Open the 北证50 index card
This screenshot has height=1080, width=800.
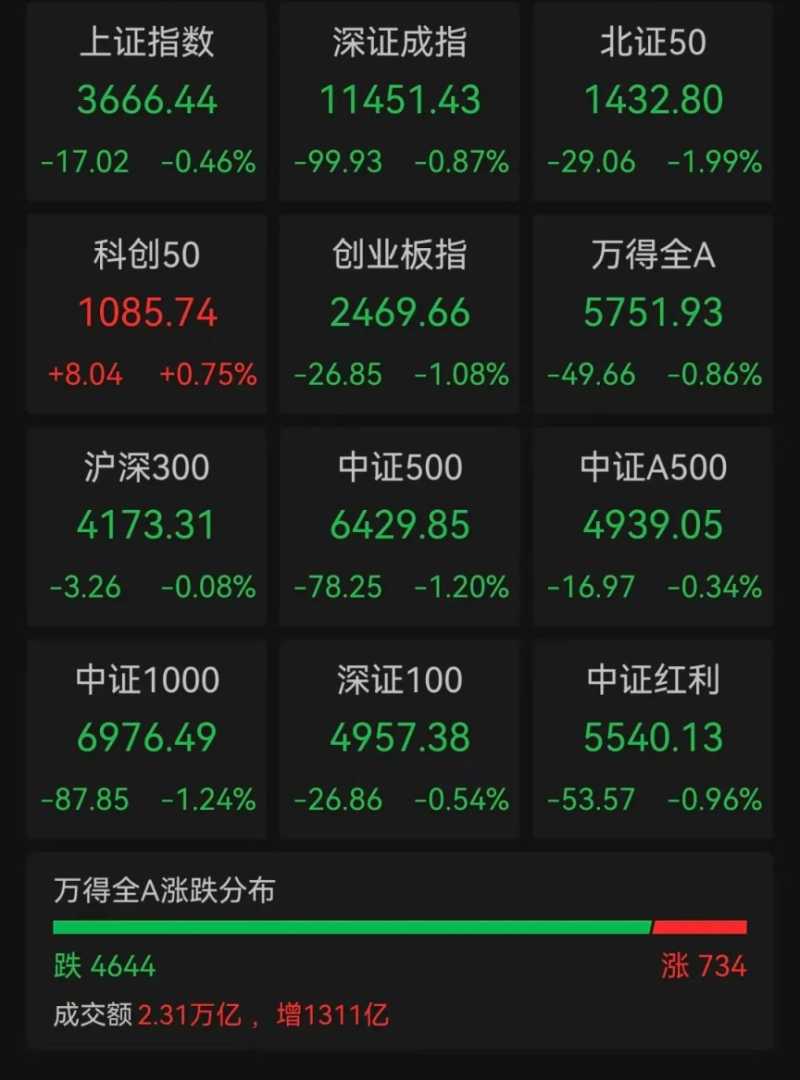click(x=653, y=102)
